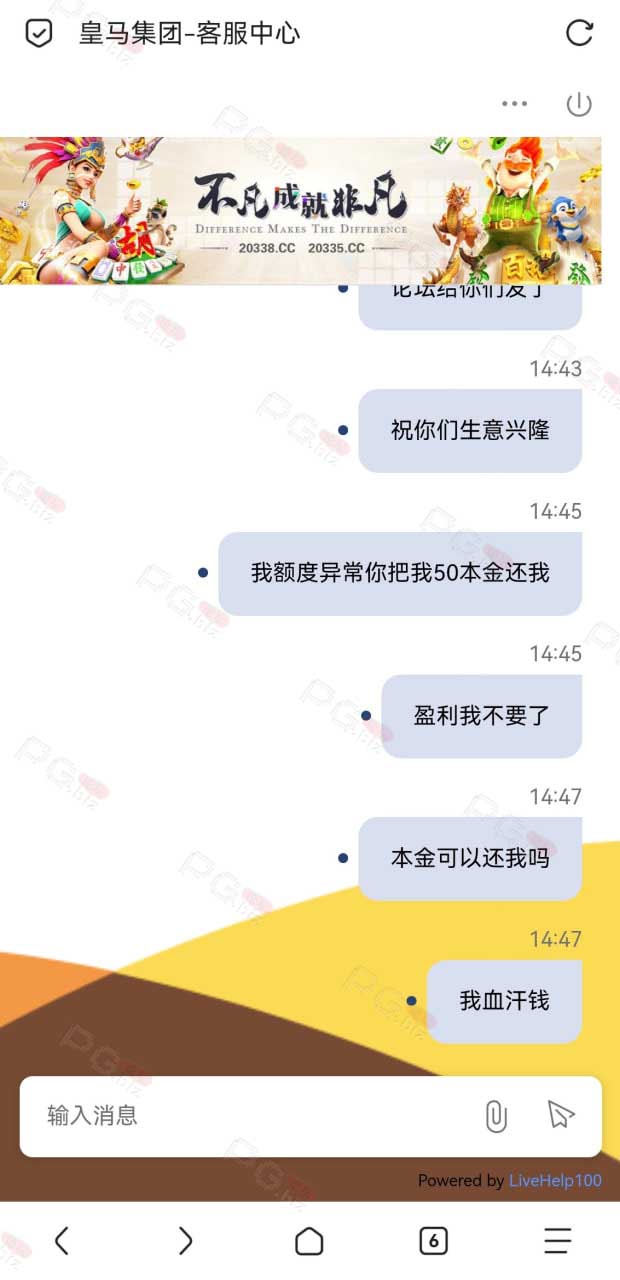Open the three-dot chat options menu
620x1280 pixels.
coord(514,104)
